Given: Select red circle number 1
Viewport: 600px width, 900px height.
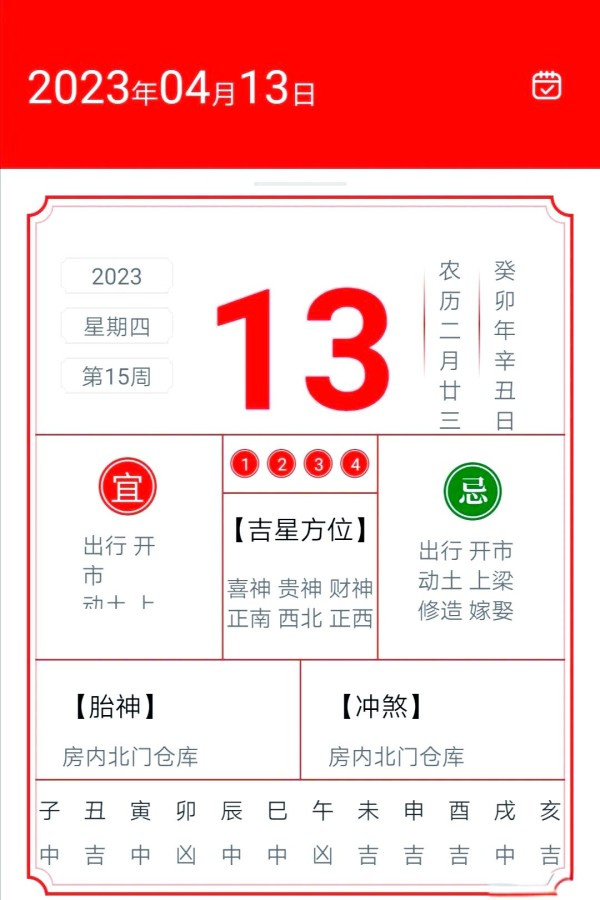Looking at the screenshot, I should point(245,464).
